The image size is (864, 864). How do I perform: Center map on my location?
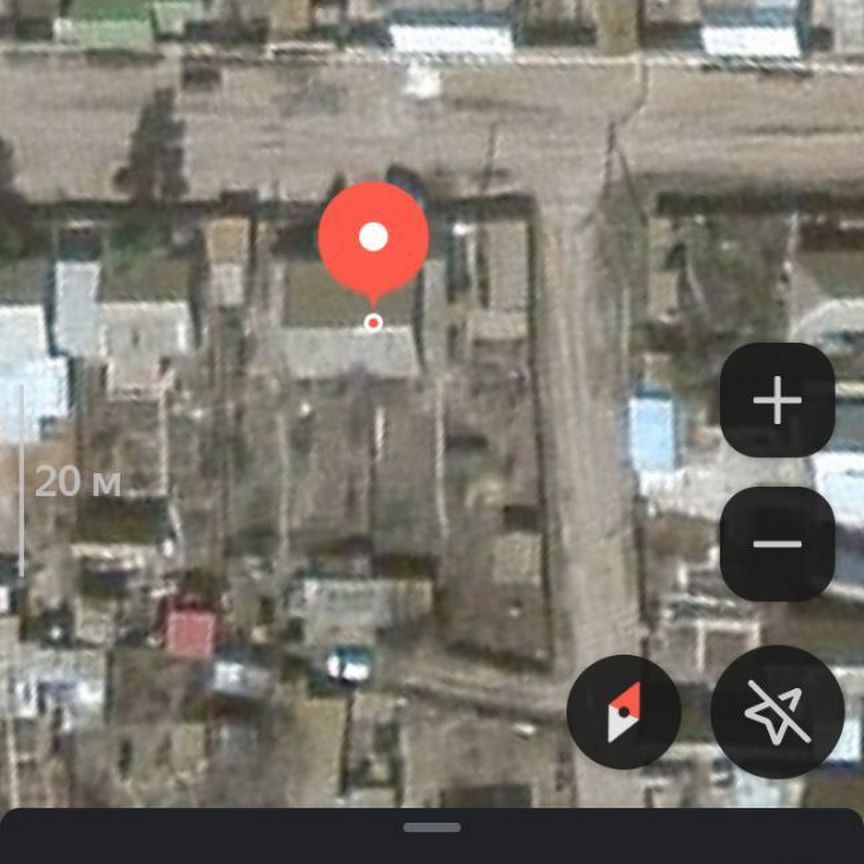777,712
